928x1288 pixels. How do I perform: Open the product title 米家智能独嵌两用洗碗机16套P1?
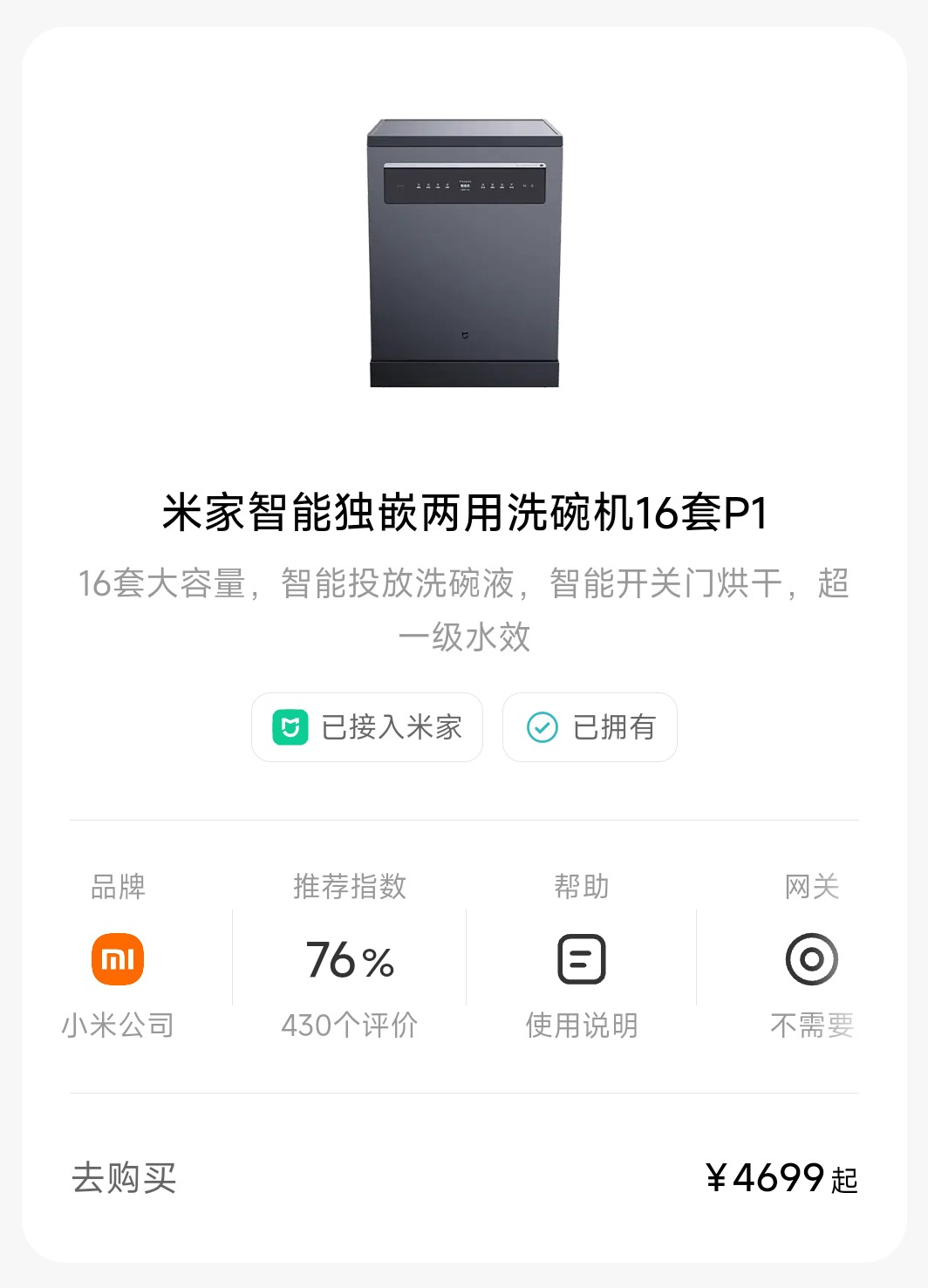click(464, 514)
